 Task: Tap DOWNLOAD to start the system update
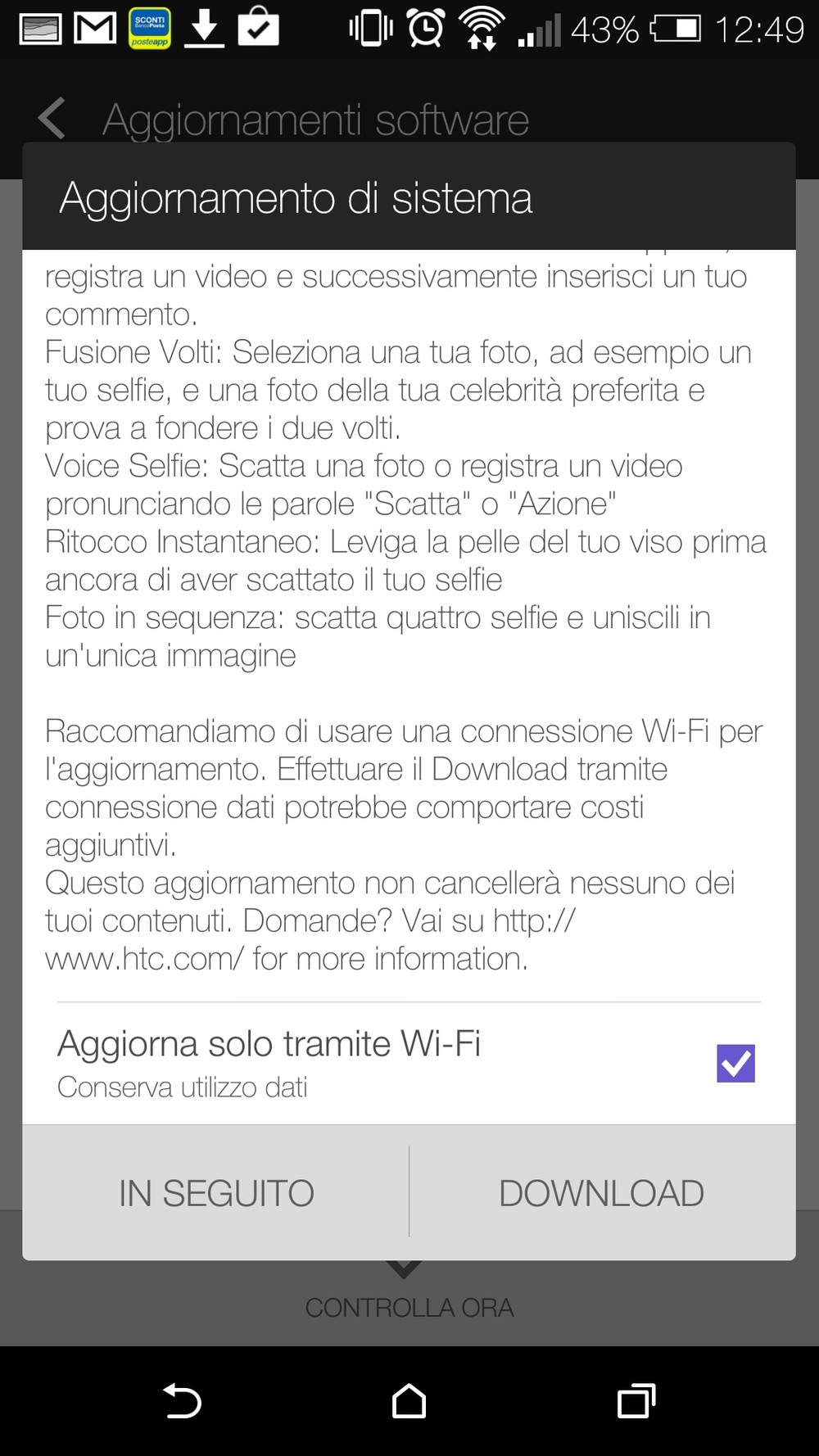pyautogui.click(x=601, y=1193)
